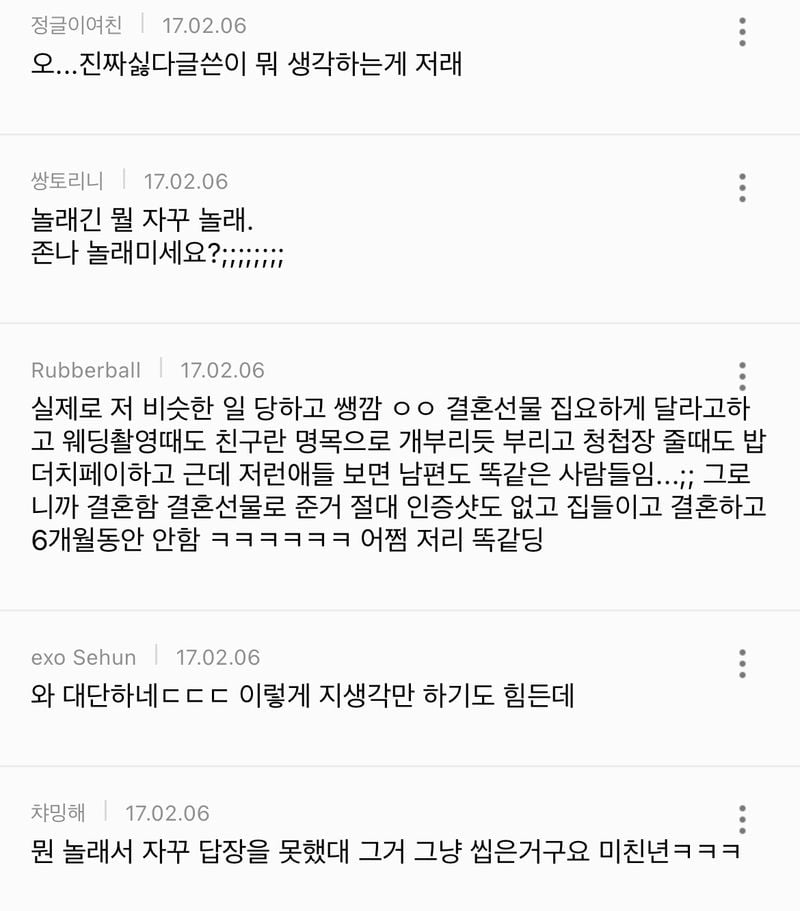The width and height of the screenshot is (800, 911).
Task: Open overflow menu on 차밍해's comment
Action: coord(742,818)
